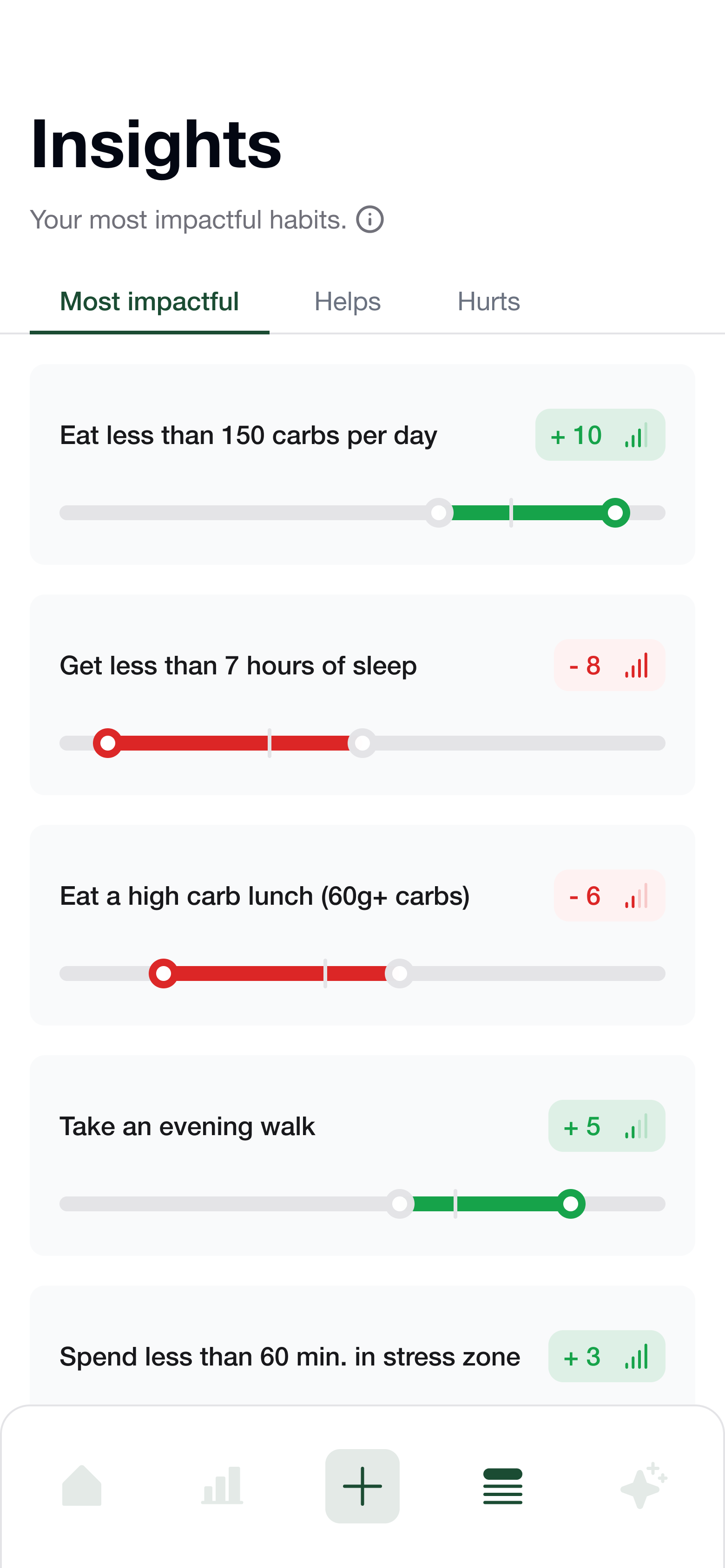The height and width of the screenshot is (1568, 725).
Task: Select the Most impactful tab
Action: coord(149,302)
